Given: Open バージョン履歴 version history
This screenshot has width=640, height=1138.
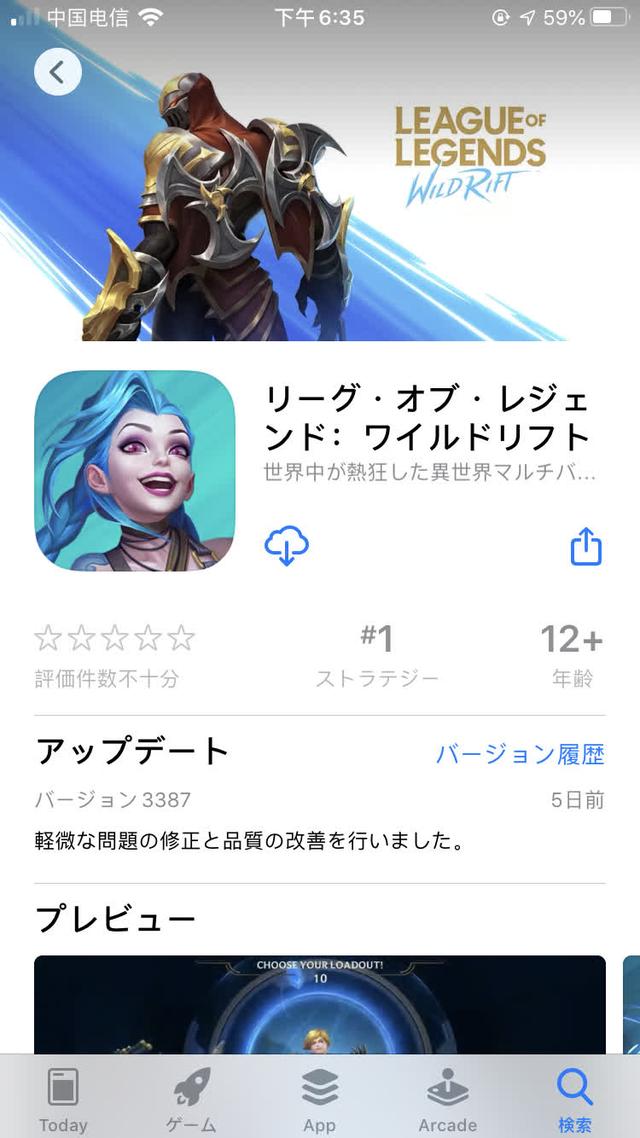Looking at the screenshot, I should click(520, 754).
